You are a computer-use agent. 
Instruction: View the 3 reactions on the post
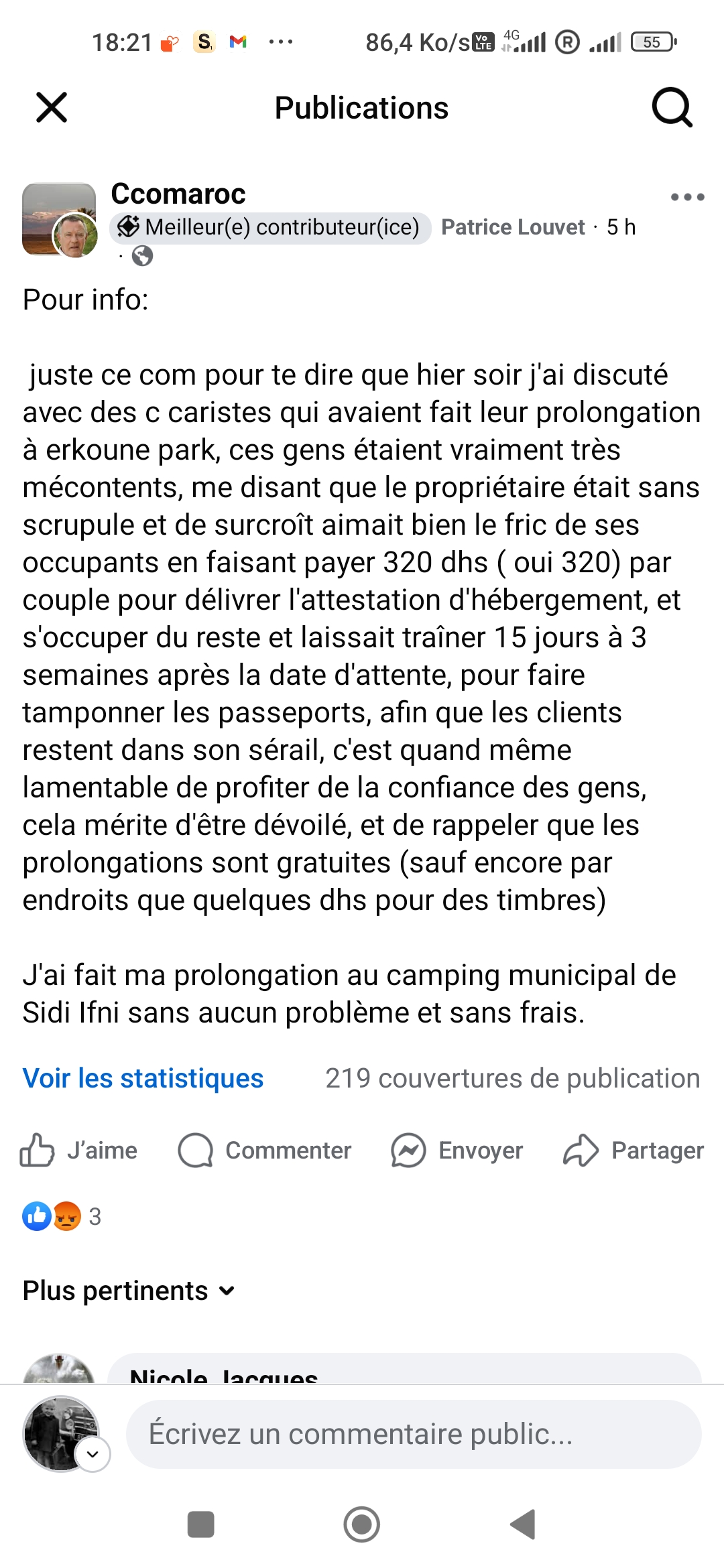[x=62, y=1216]
